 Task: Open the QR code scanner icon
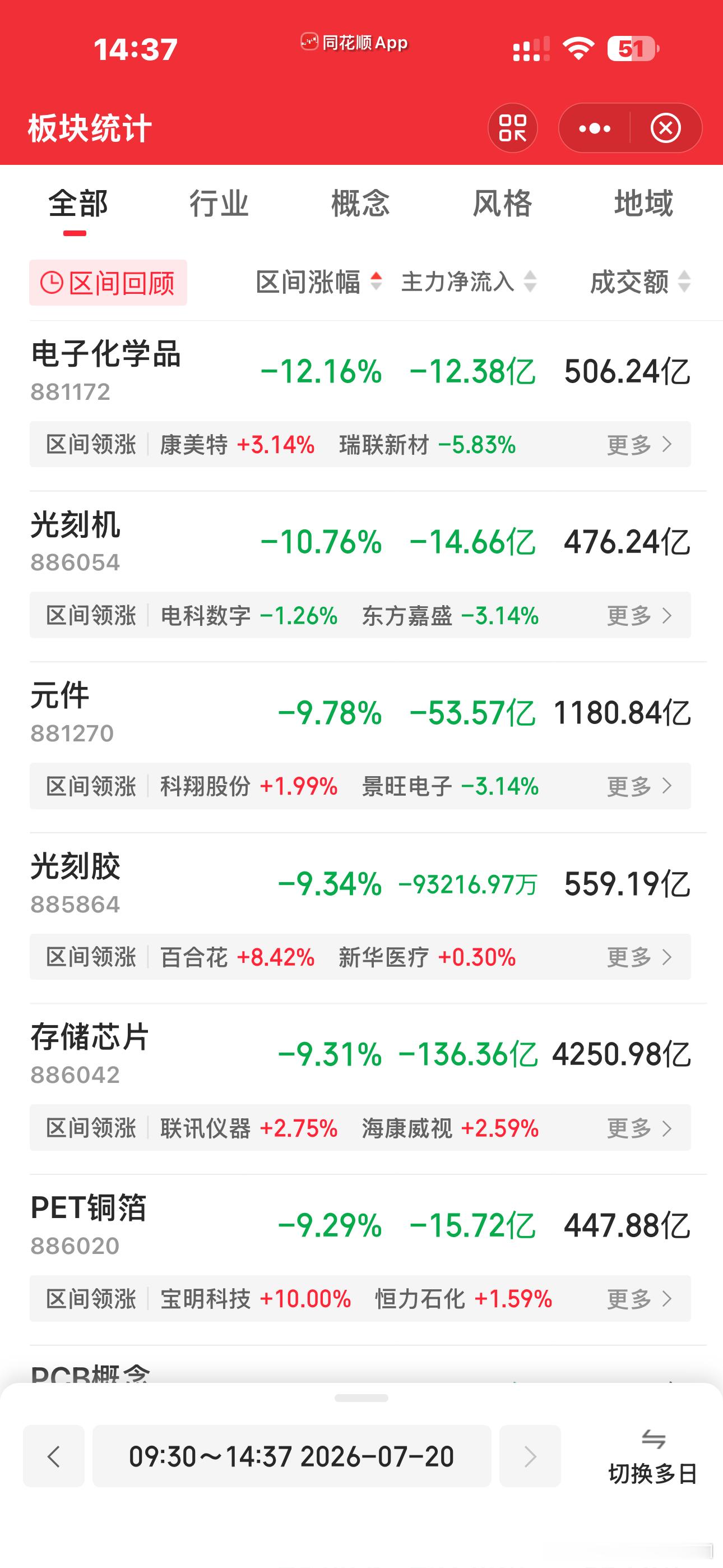coord(512,128)
